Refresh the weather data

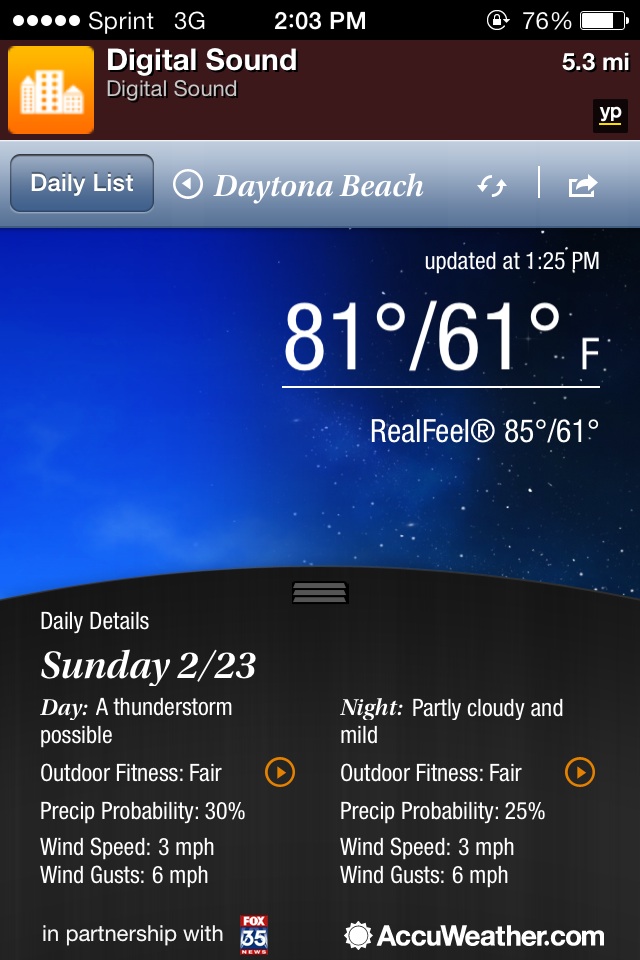(491, 186)
